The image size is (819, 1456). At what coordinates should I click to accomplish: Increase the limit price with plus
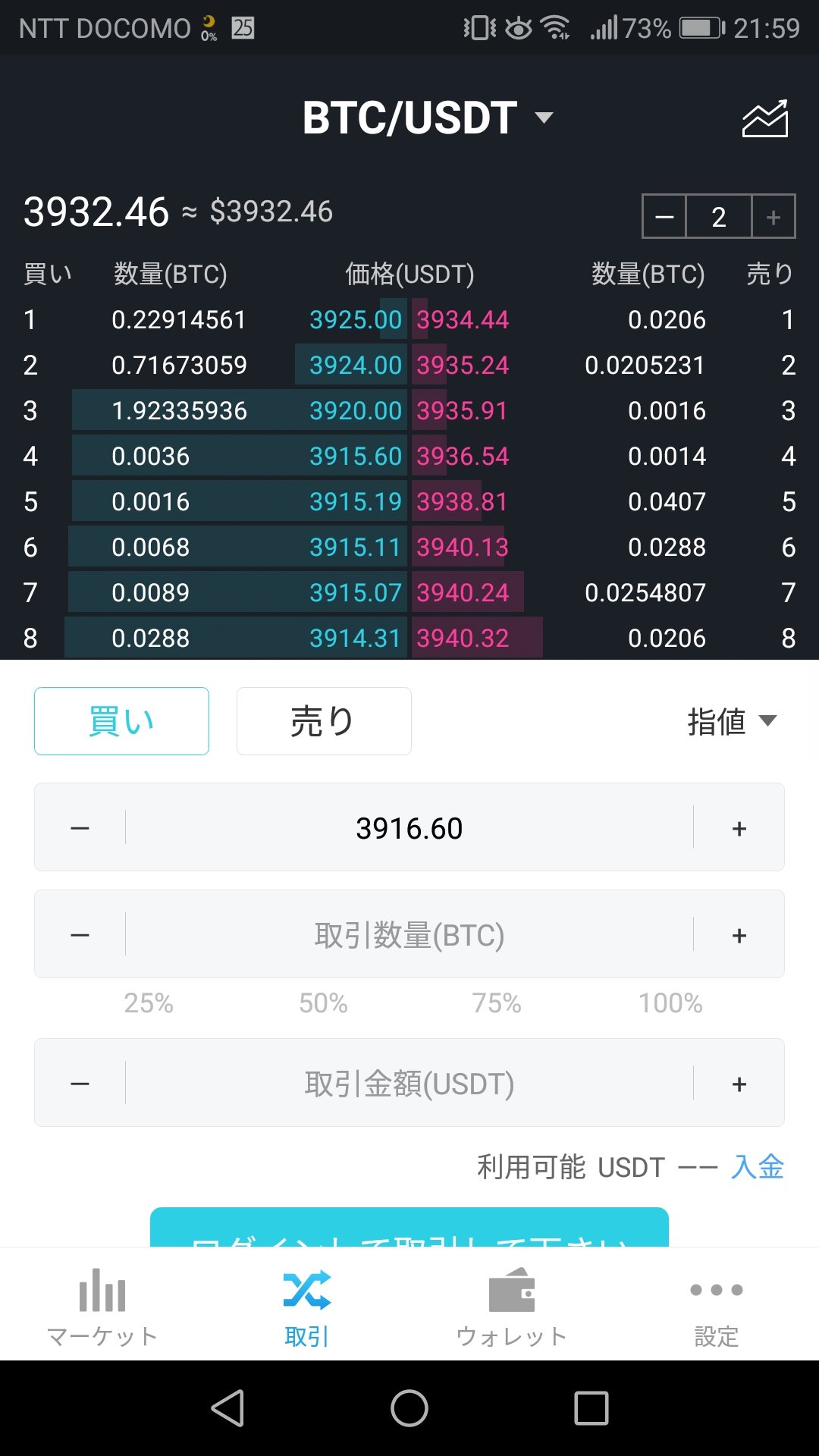click(x=739, y=828)
